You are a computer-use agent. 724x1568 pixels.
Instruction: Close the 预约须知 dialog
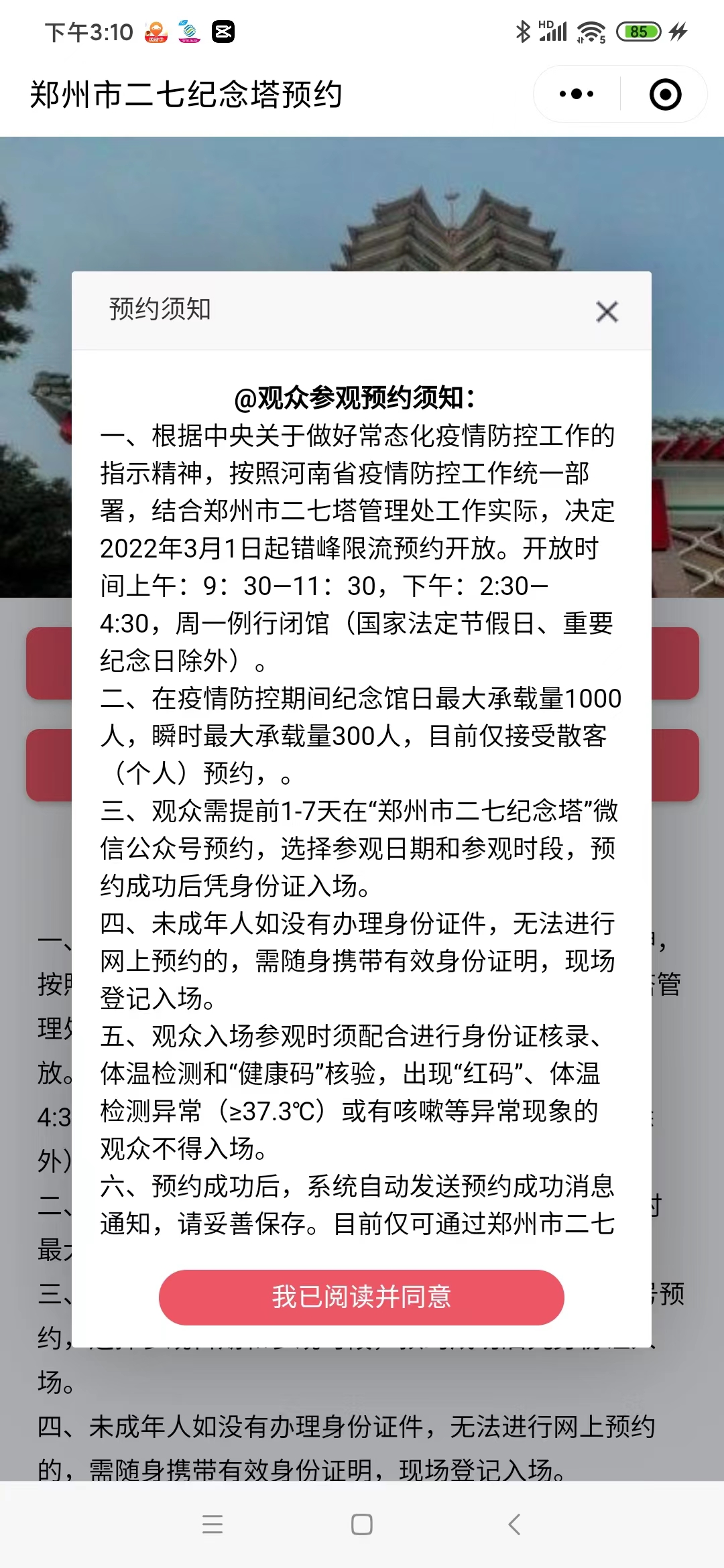[607, 312]
